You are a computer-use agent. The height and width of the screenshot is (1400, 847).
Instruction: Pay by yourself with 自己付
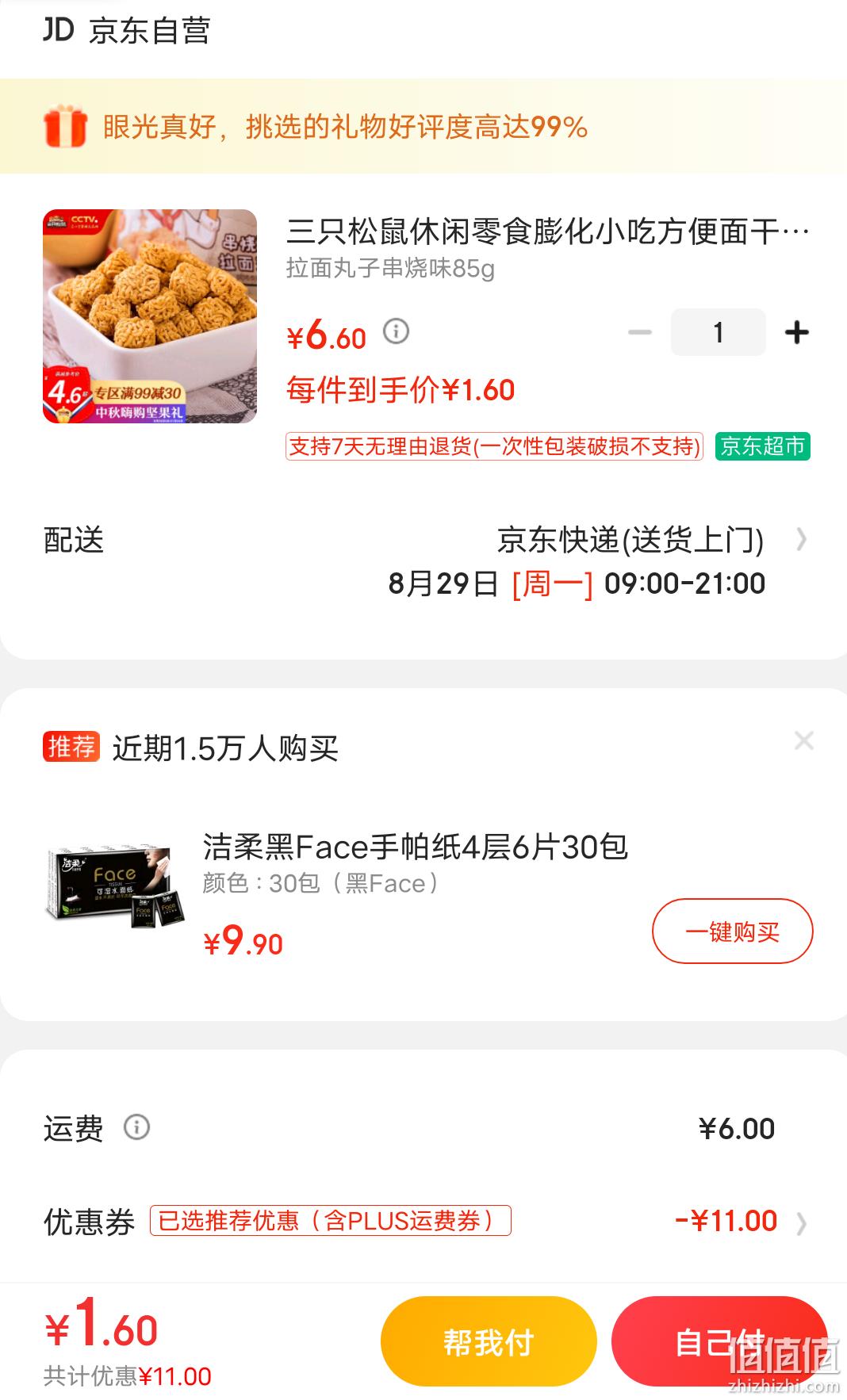[719, 1341]
